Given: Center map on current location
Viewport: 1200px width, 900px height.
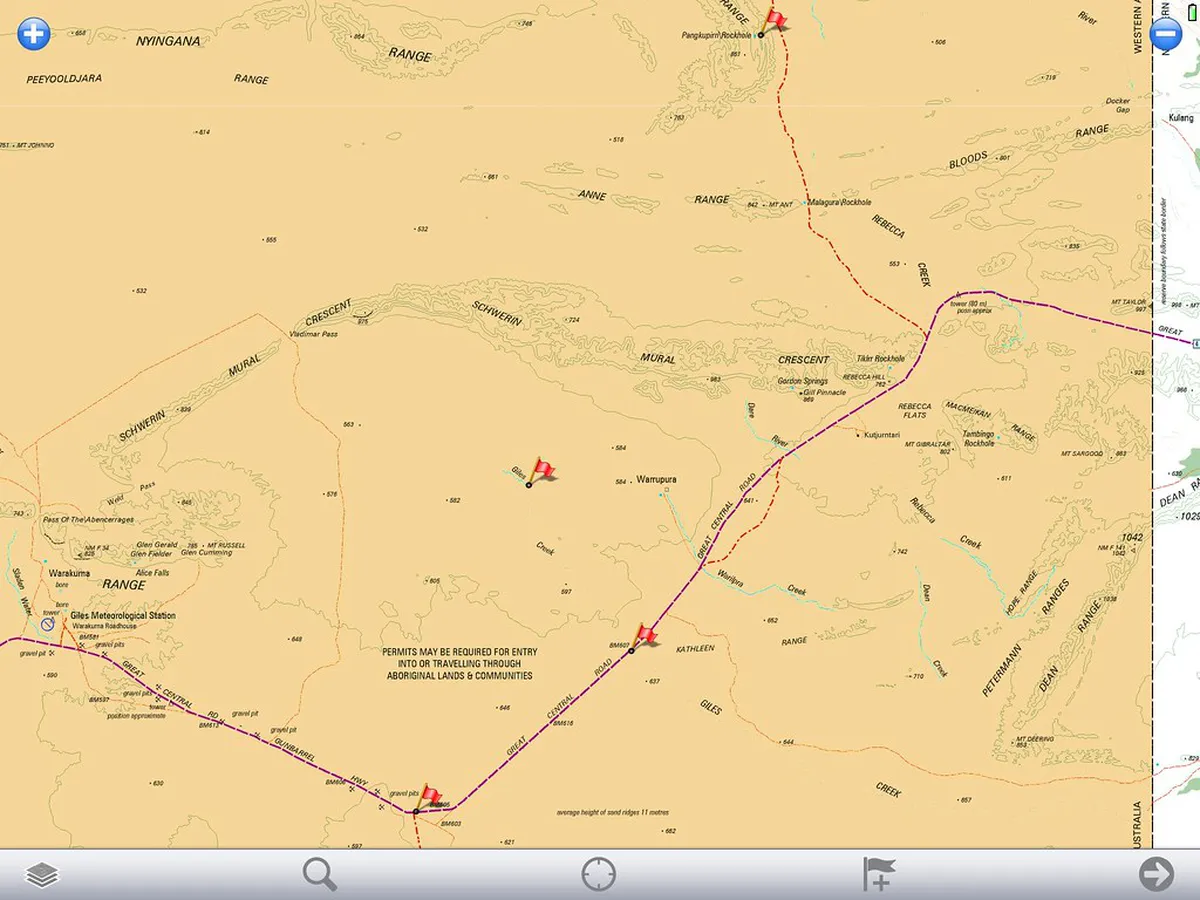Looking at the screenshot, I should click(598, 875).
